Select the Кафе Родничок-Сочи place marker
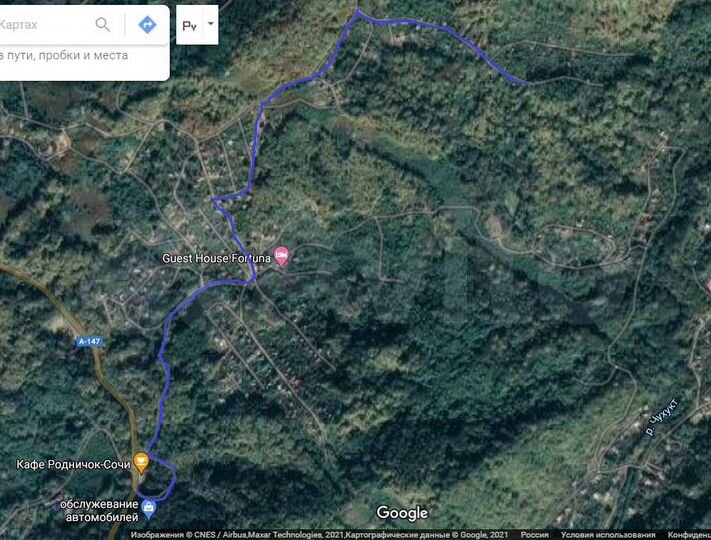 point(142,462)
